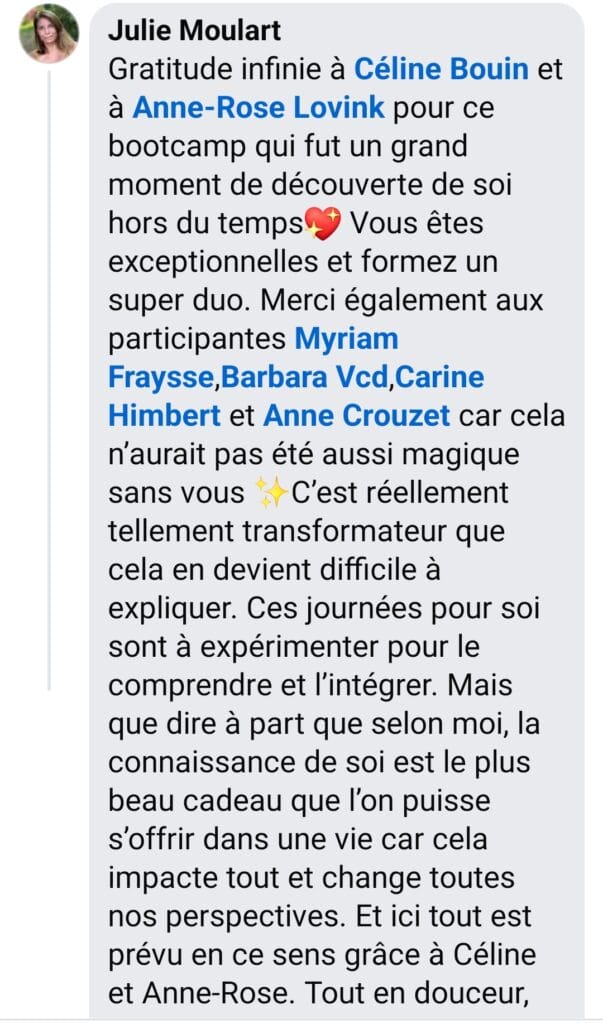View Barbara Vcd's tagged profile
The image size is (603, 1024).
[x=305, y=378]
